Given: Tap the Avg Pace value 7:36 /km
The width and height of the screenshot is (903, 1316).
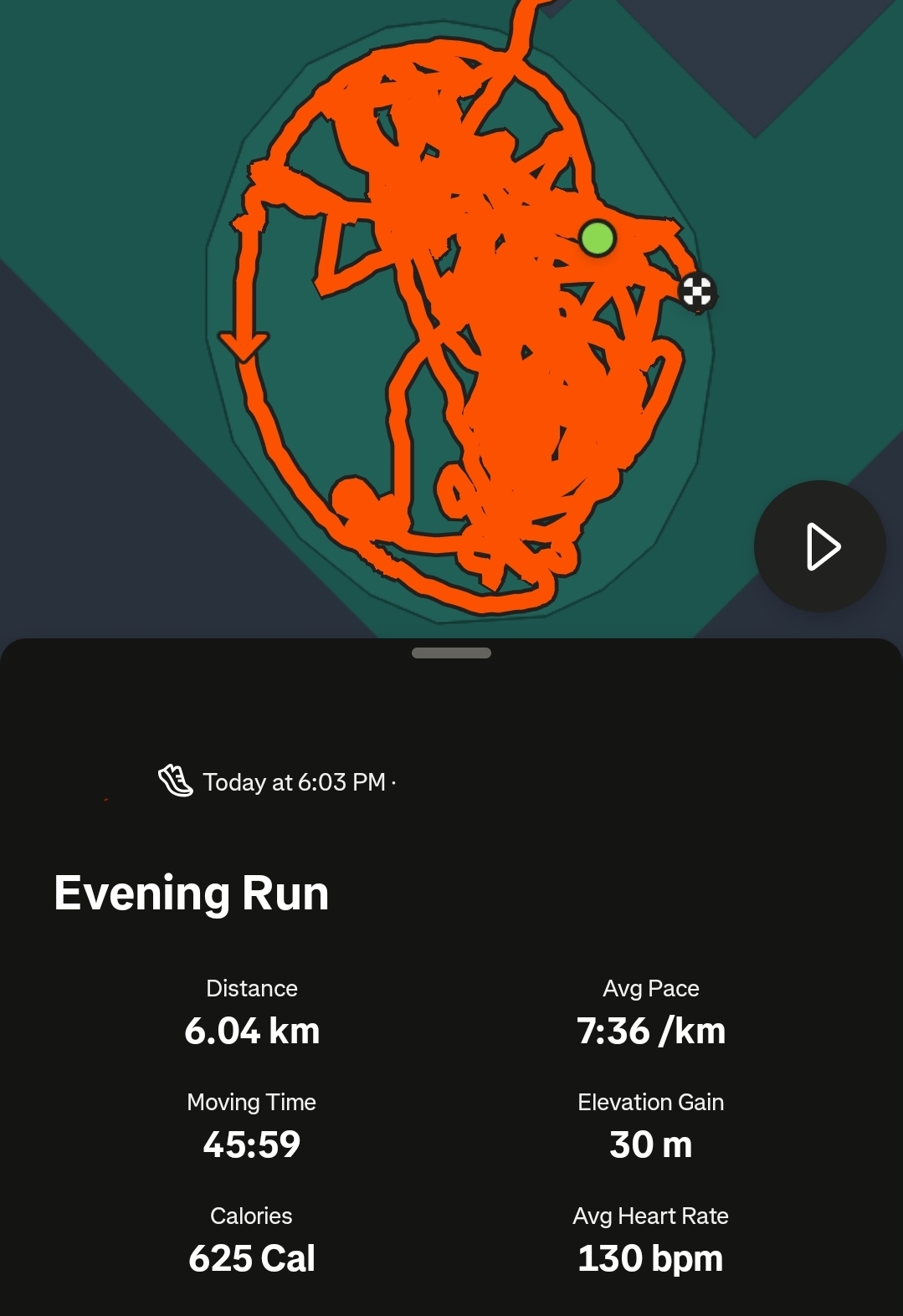Looking at the screenshot, I should pyautogui.click(x=650, y=1031).
